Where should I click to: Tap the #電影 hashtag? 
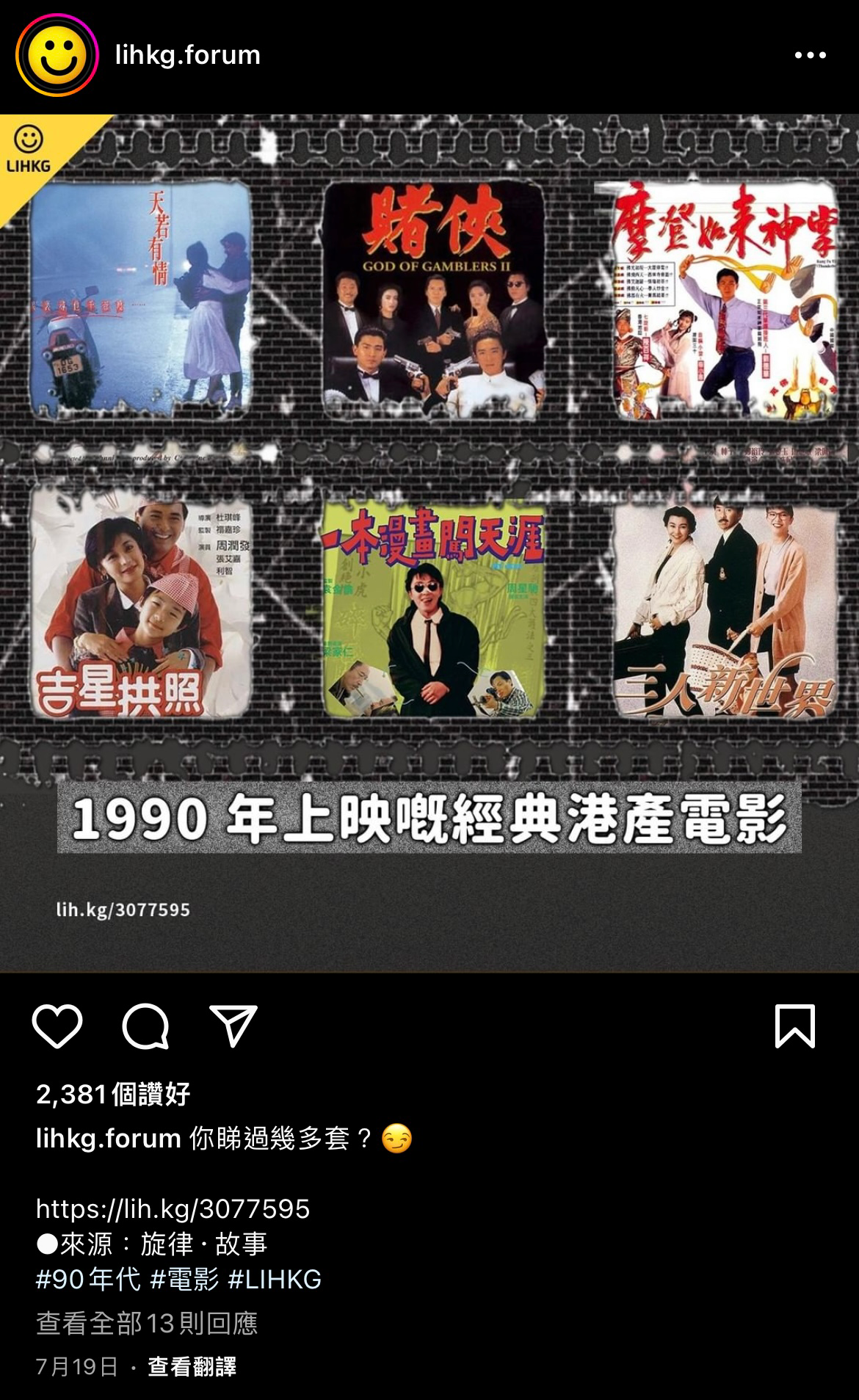pos(184,1280)
